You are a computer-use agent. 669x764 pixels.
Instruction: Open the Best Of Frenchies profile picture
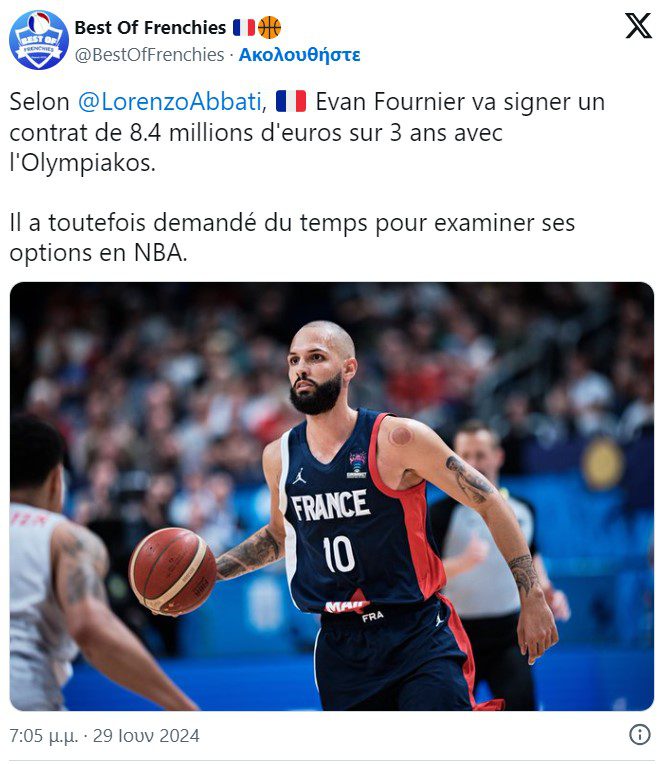click(39, 40)
